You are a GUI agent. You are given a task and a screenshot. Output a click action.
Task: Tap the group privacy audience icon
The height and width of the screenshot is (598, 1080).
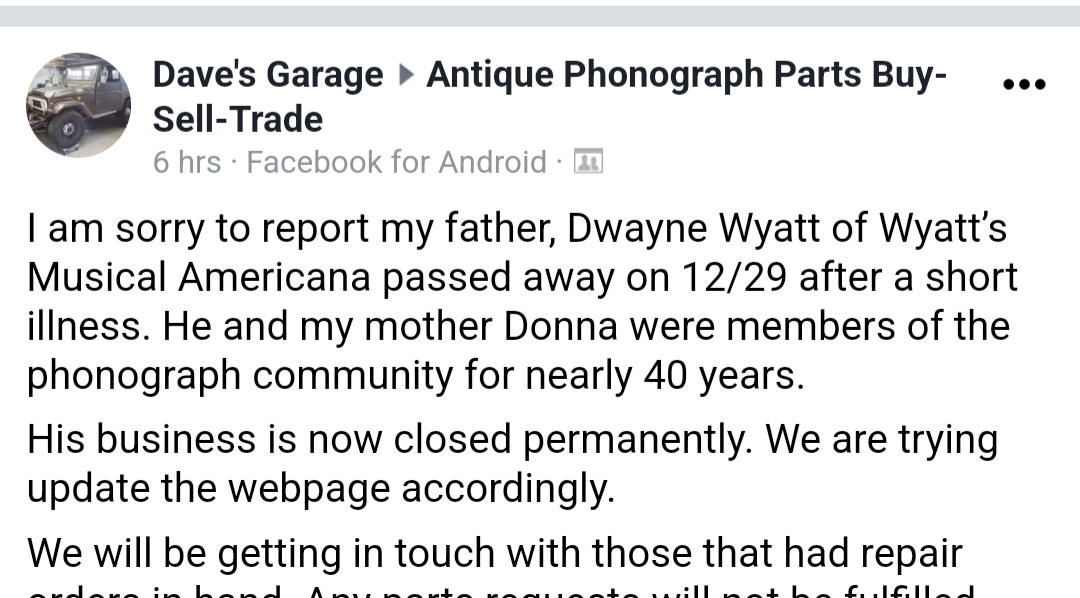pyautogui.click(x=588, y=162)
